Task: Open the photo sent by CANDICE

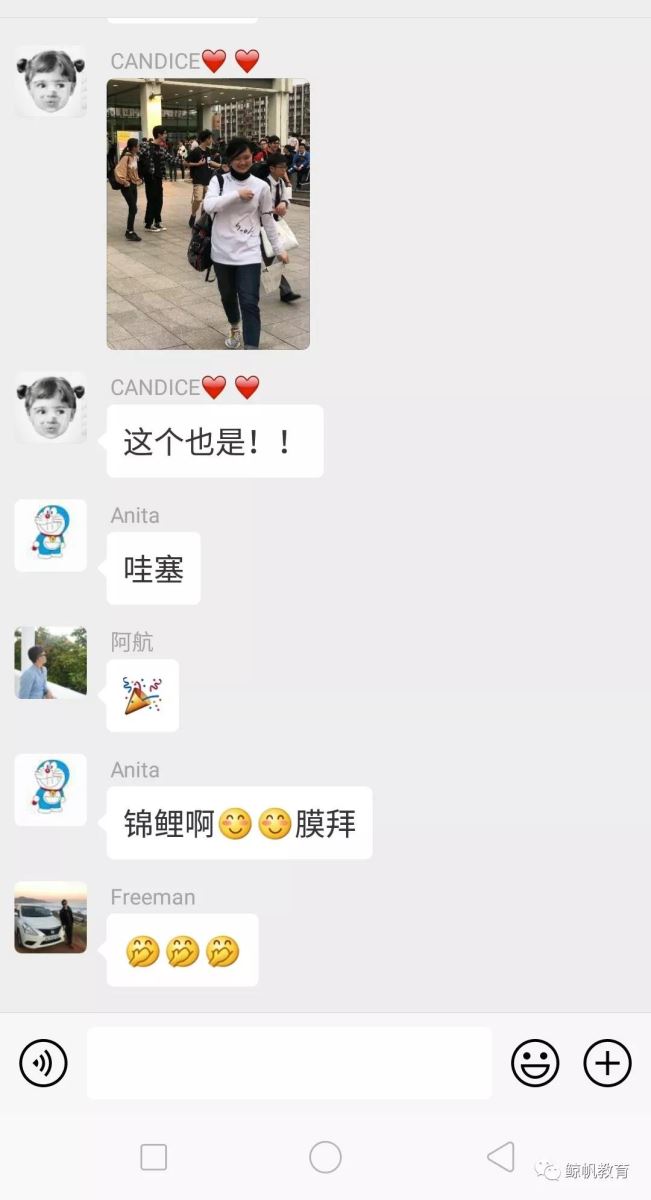Action: tap(208, 214)
